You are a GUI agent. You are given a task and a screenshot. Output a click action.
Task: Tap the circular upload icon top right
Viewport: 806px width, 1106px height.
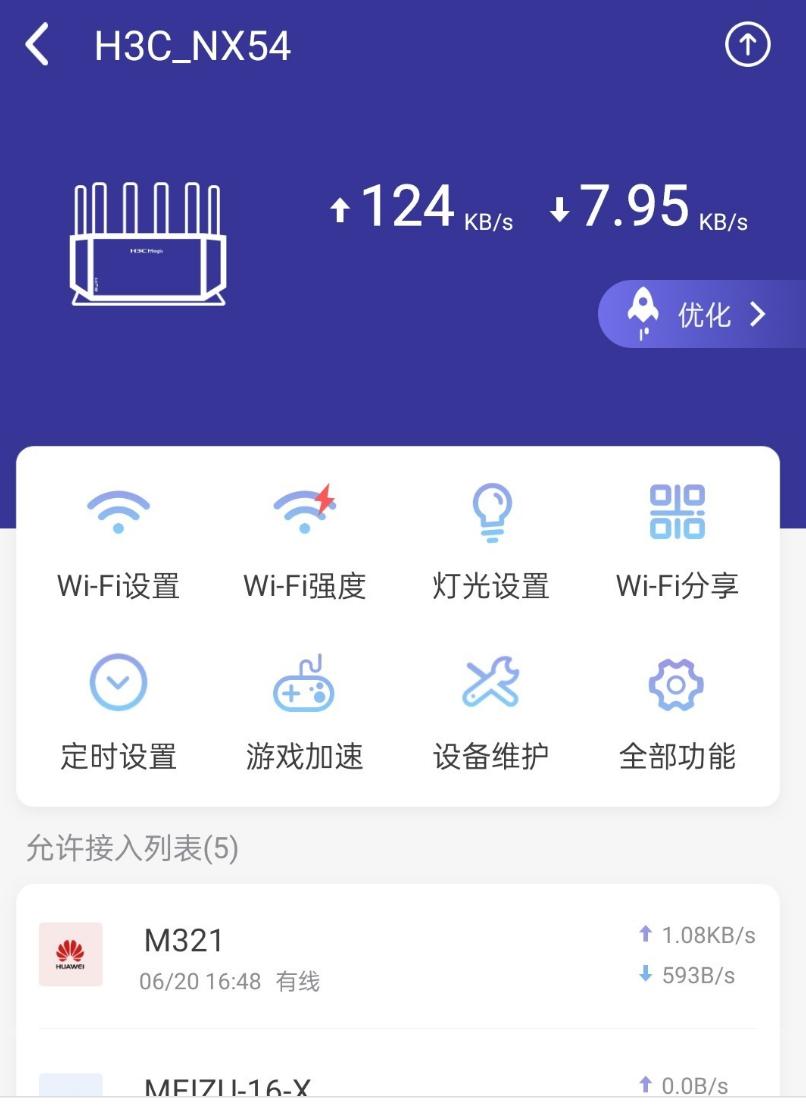pyautogui.click(x=748, y=45)
